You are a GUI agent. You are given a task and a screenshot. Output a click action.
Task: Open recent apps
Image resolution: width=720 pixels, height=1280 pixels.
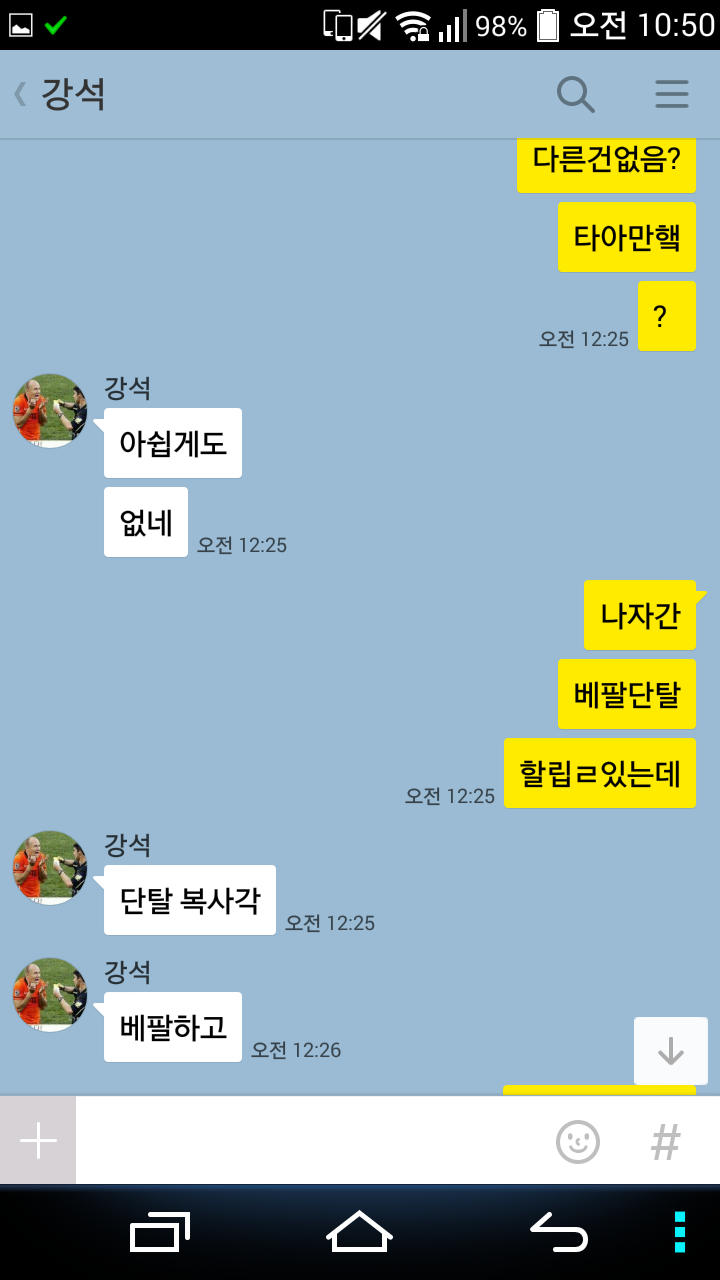(x=160, y=1232)
